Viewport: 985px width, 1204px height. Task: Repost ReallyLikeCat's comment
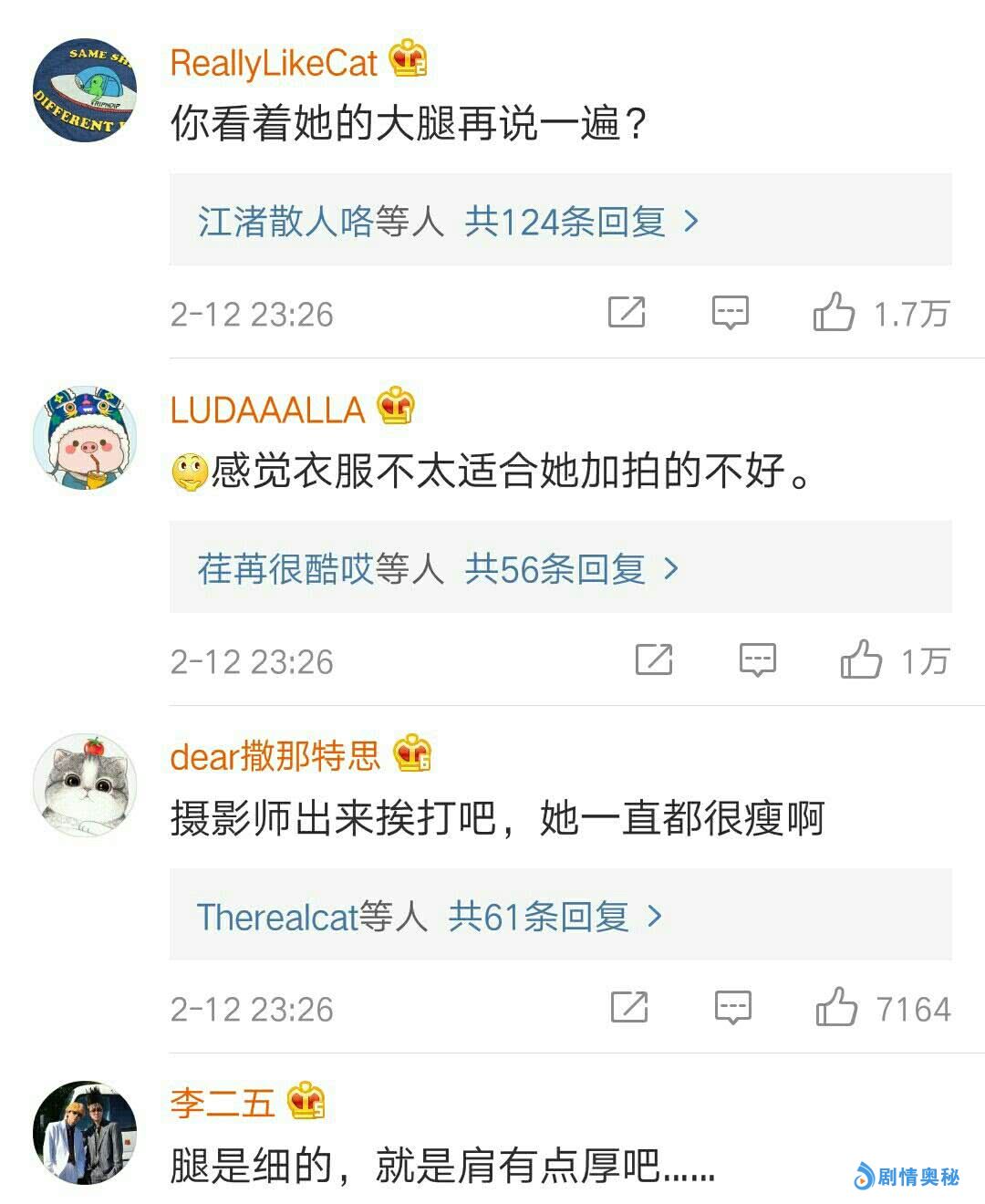pyautogui.click(x=627, y=313)
